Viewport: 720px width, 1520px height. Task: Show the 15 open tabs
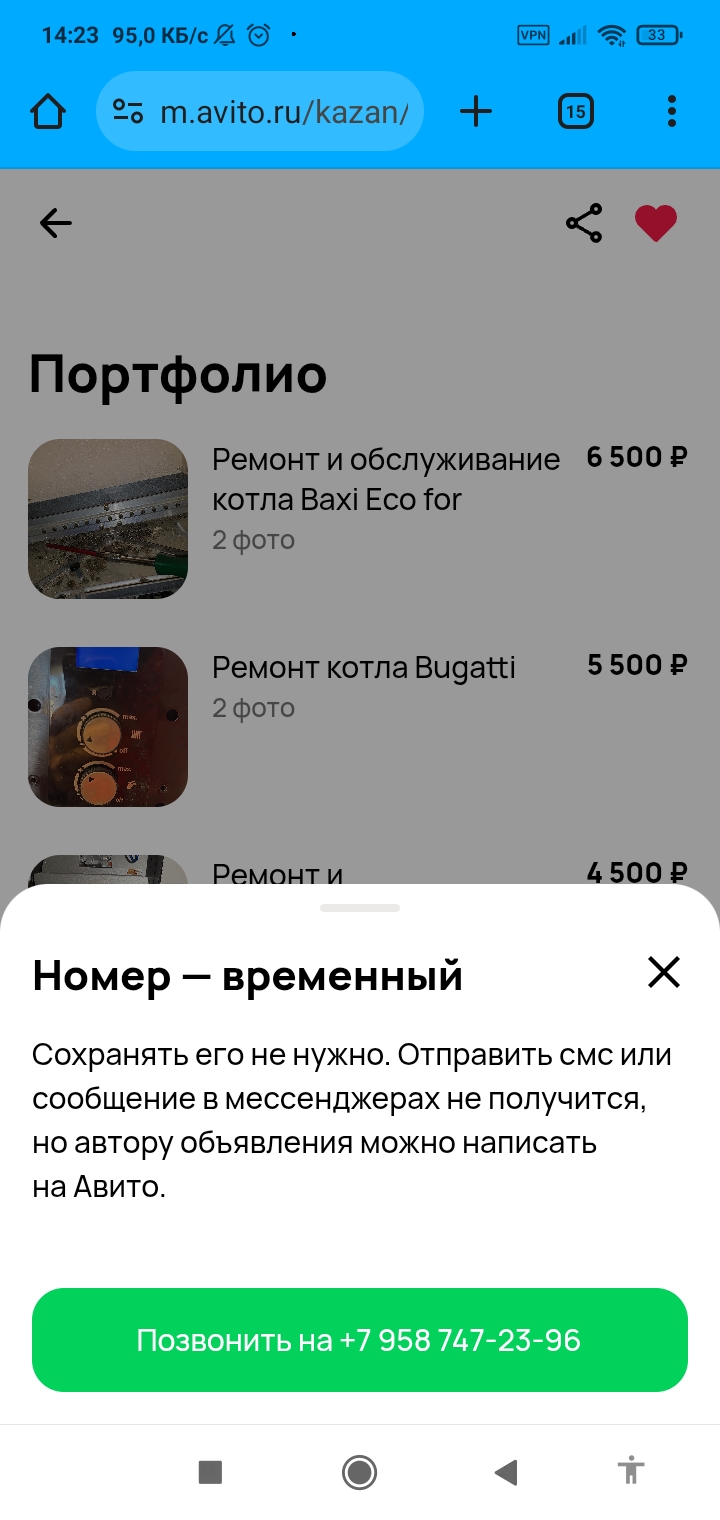(575, 111)
